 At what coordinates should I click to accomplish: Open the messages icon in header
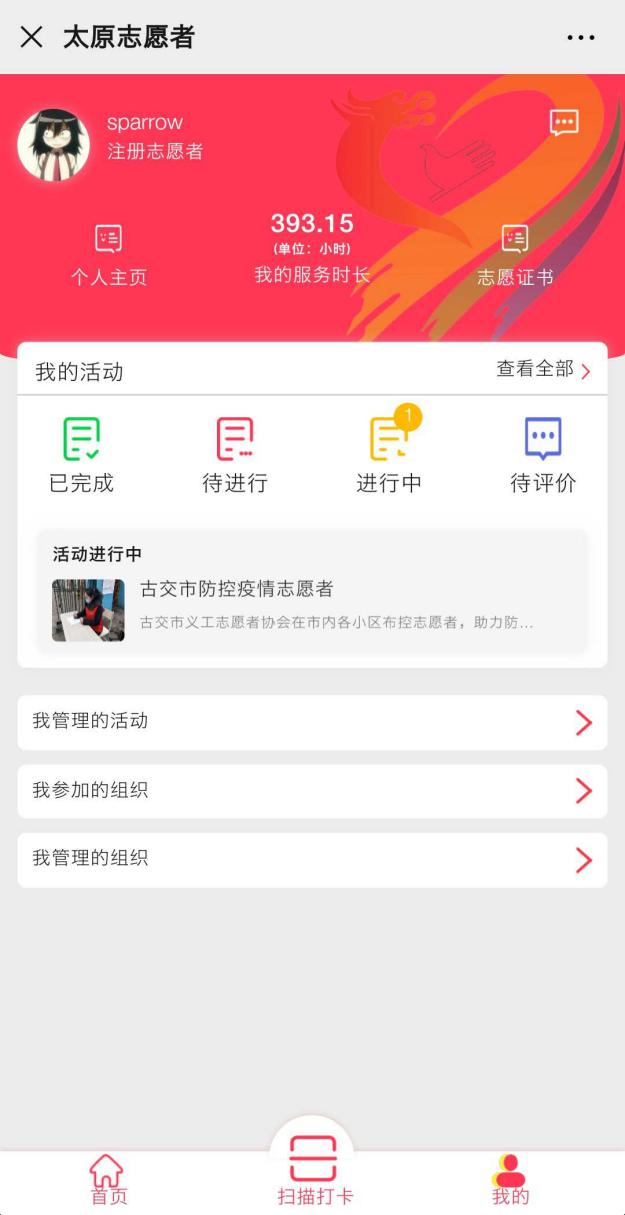[x=564, y=123]
